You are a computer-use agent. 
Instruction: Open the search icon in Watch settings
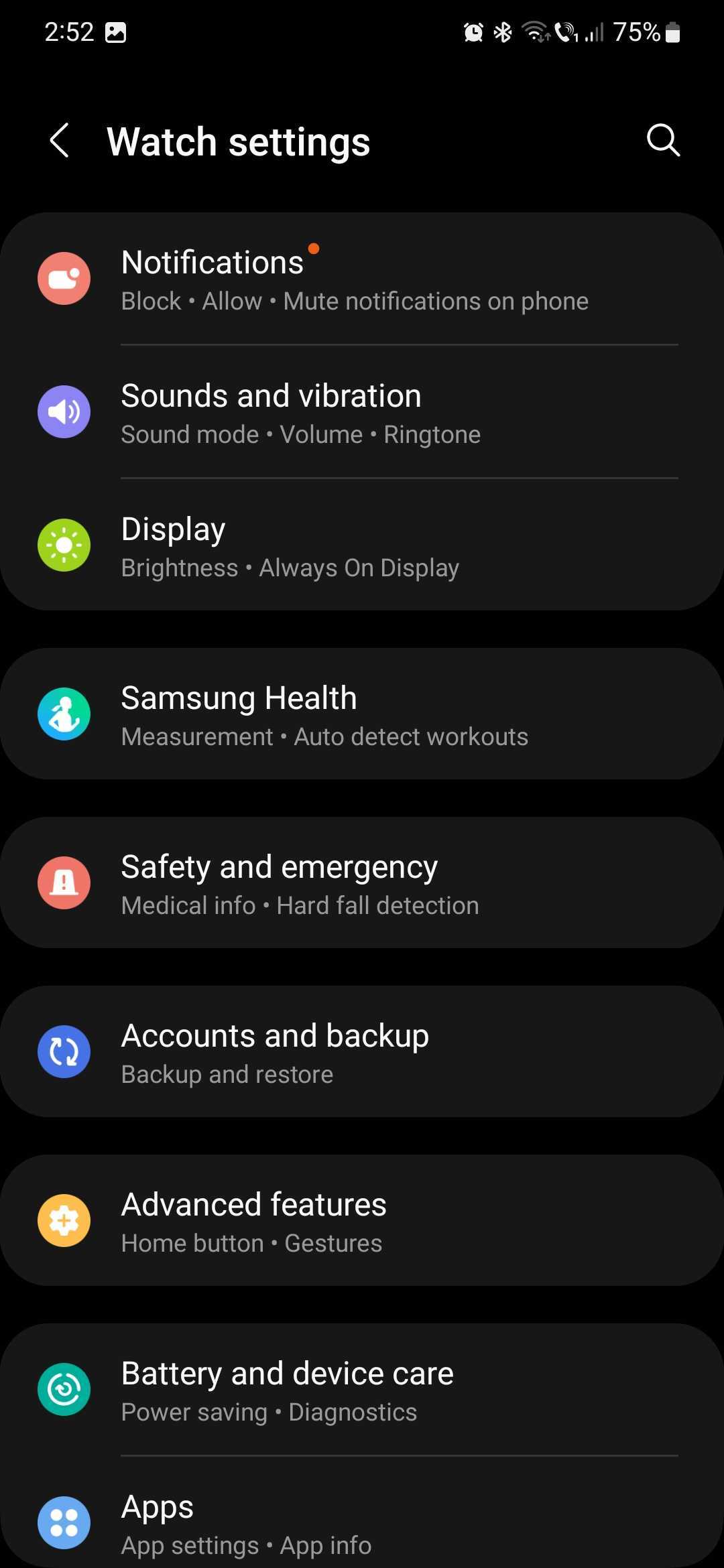pyautogui.click(x=663, y=141)
